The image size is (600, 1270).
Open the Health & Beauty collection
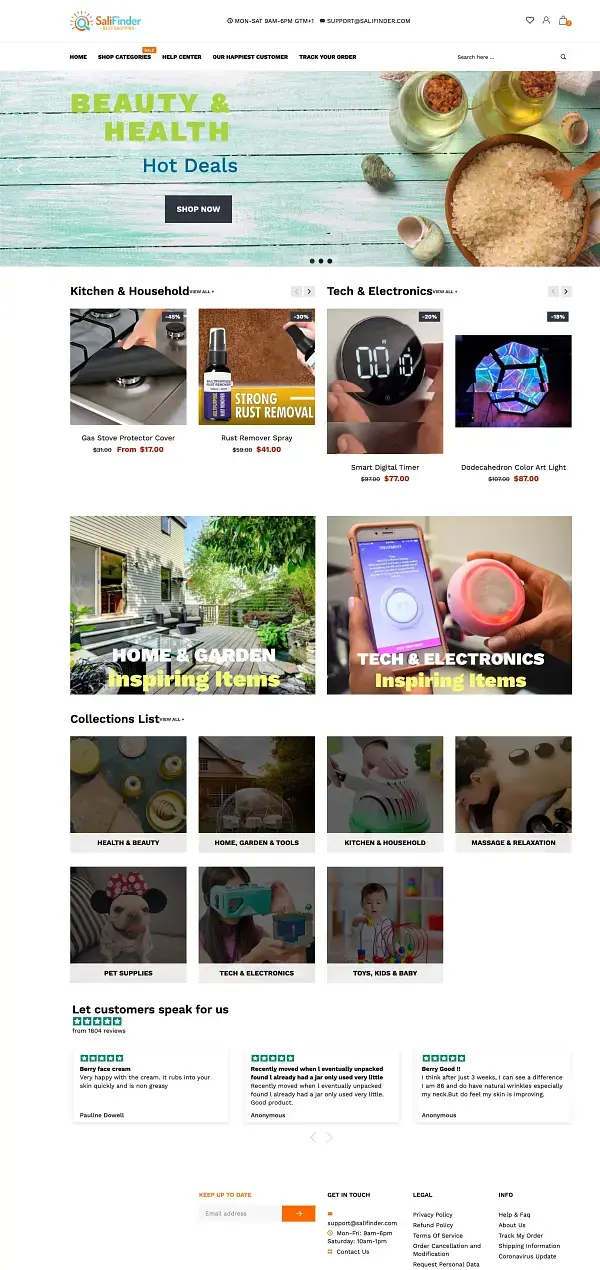point(128,794)
